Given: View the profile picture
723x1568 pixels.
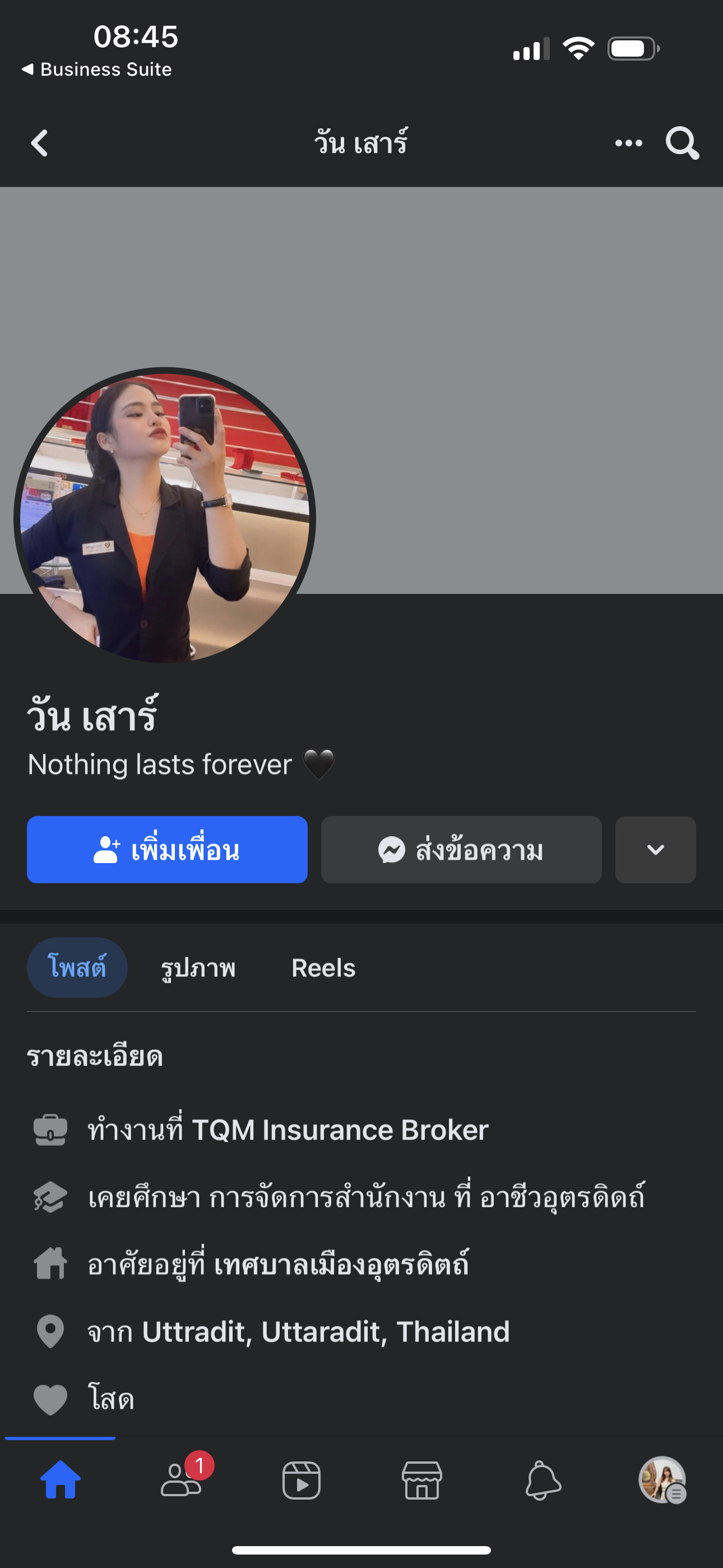Looking at the screenshot, I should [164, 518].
